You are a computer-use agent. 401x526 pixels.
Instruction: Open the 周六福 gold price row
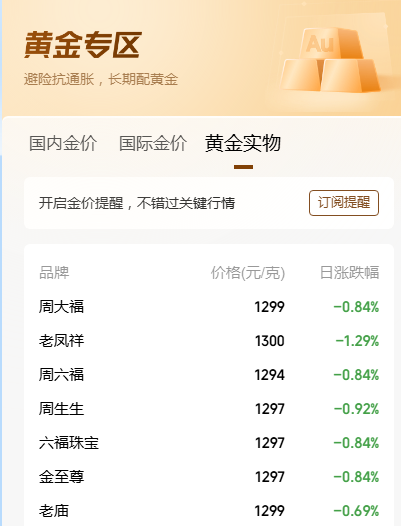209,375
